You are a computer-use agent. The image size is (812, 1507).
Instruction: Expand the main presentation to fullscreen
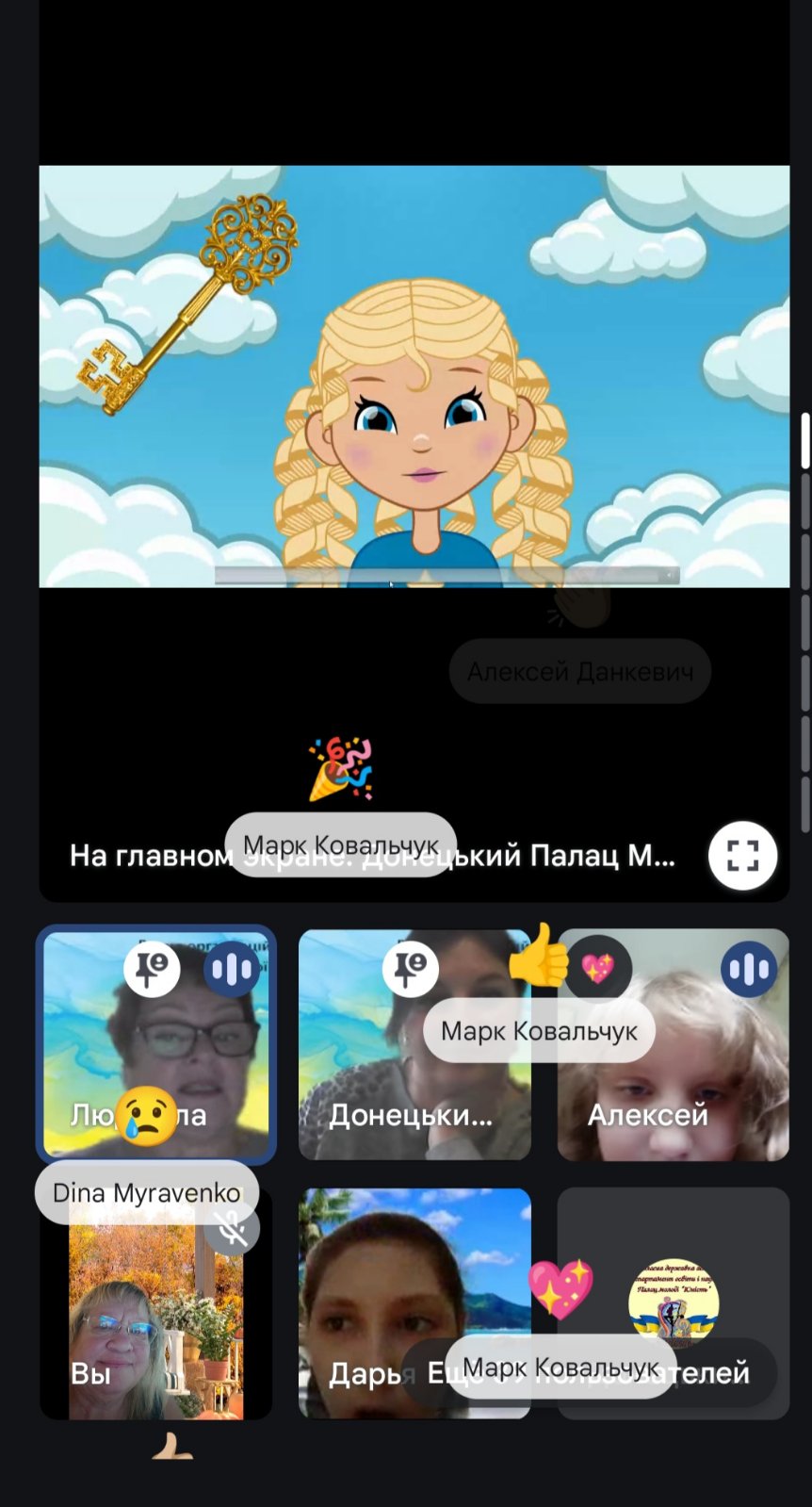pos(742,856)
